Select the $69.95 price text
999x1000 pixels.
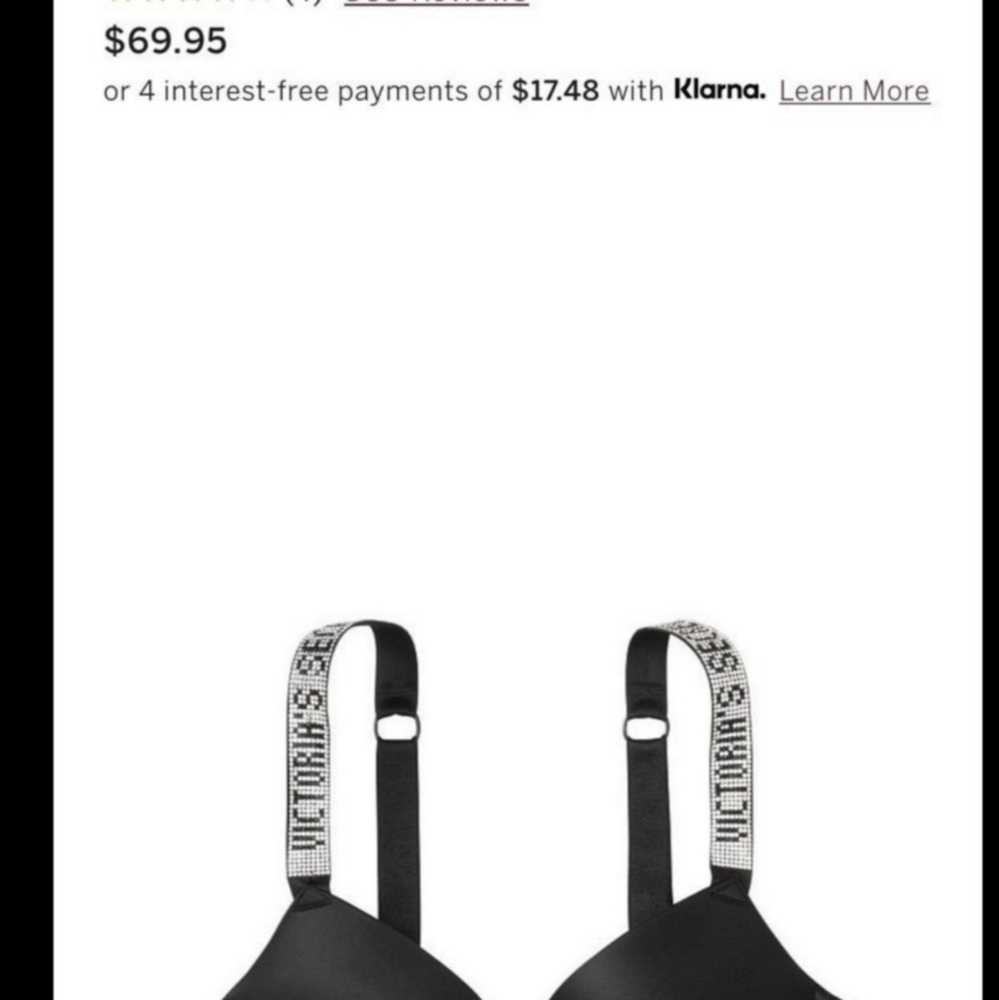click(166, 42)
